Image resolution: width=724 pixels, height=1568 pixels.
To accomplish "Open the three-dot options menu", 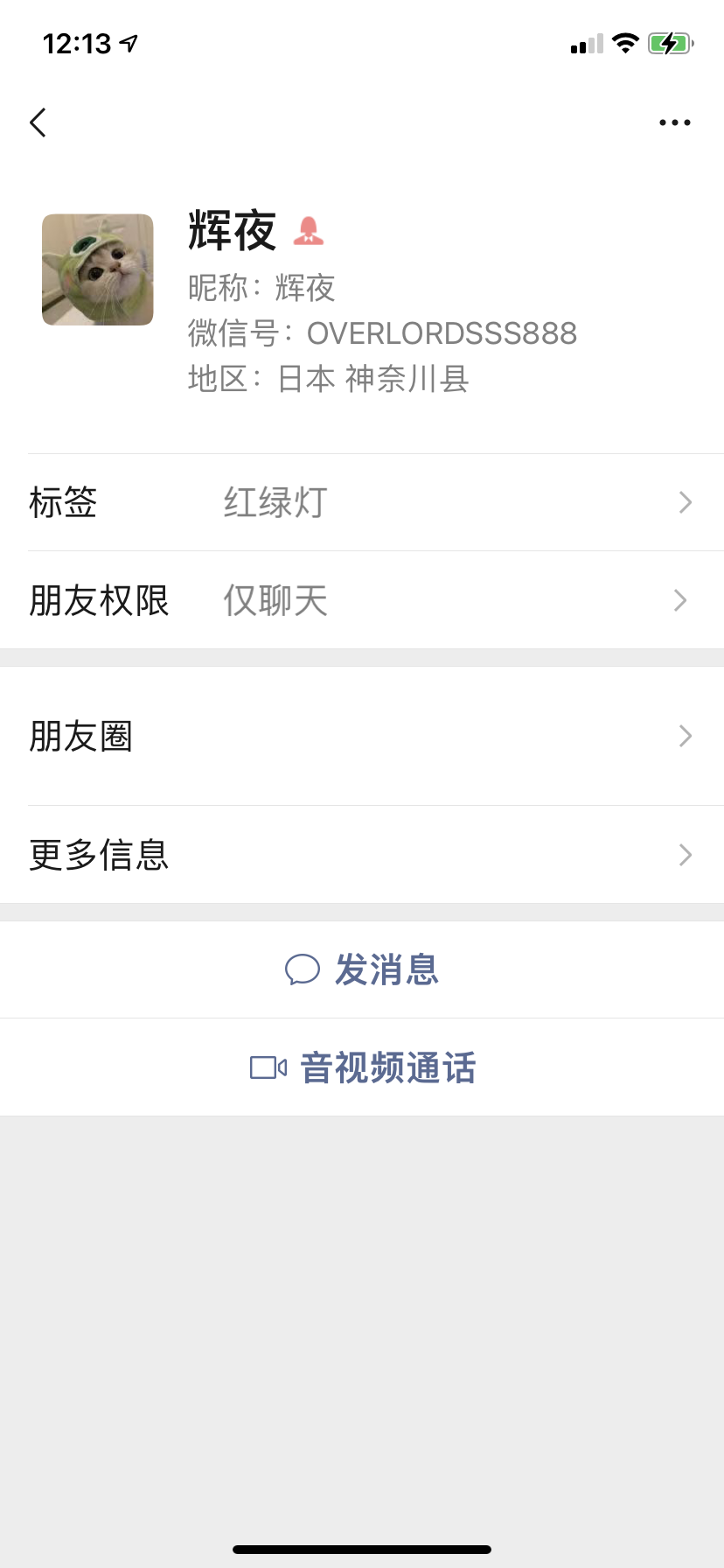I will pos(674,122).
